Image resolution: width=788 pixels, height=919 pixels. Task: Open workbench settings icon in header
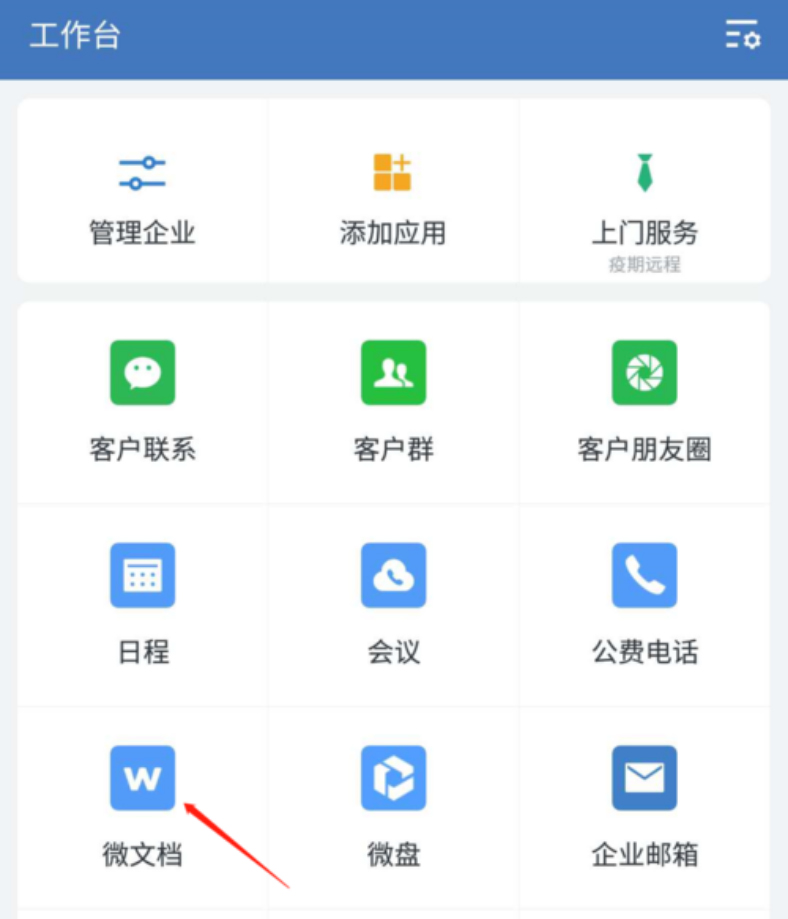pyautogui.click(x=742, y=35)
